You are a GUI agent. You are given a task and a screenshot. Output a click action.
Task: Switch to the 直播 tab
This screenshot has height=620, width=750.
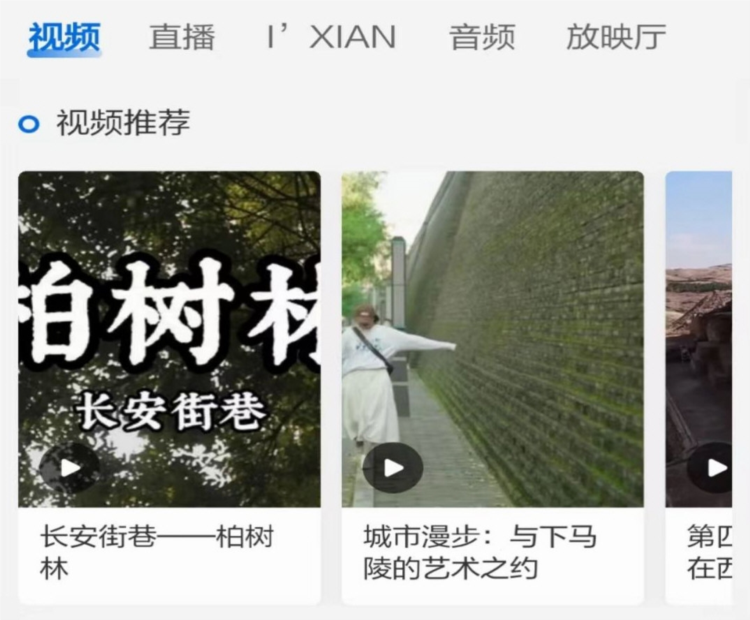(181, 37)
